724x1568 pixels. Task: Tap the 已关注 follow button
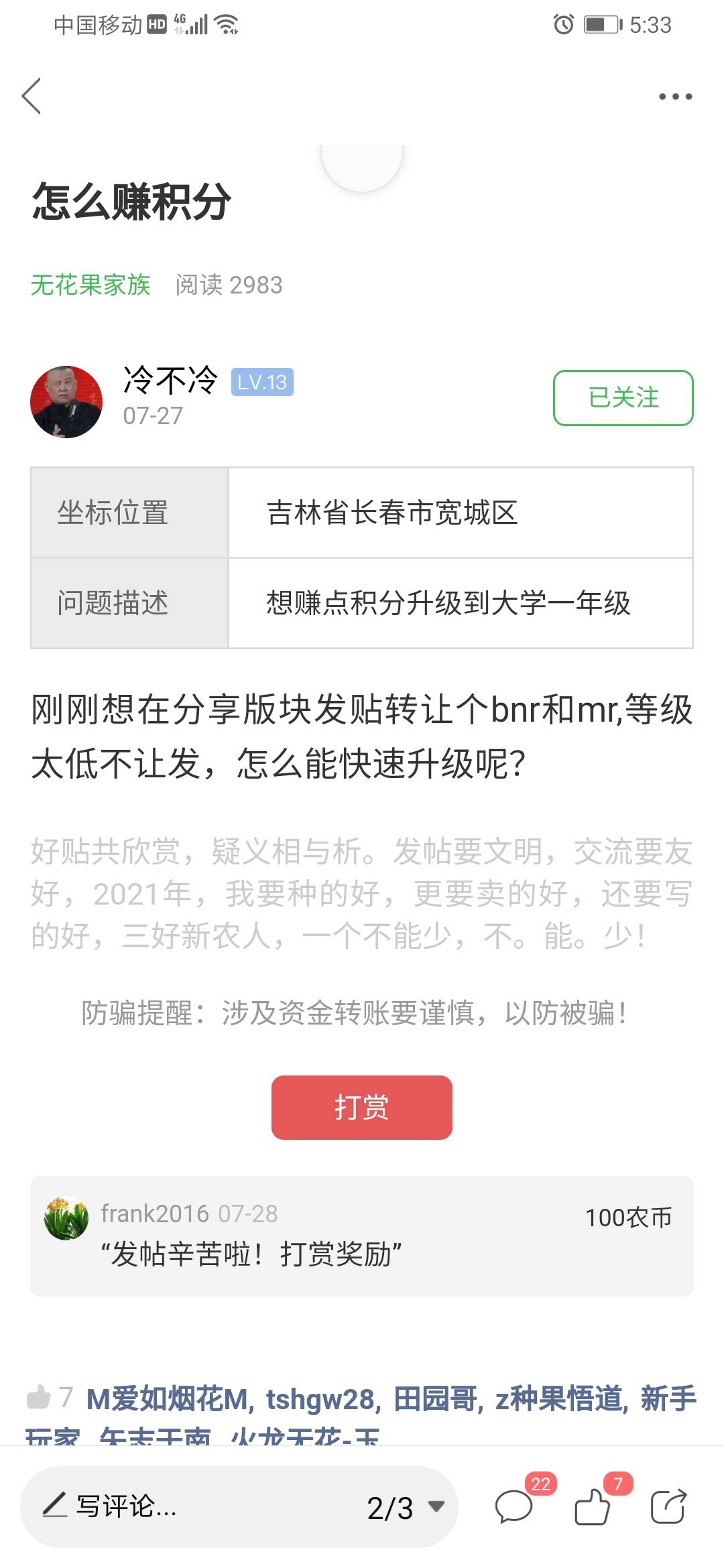coord(623,397)
